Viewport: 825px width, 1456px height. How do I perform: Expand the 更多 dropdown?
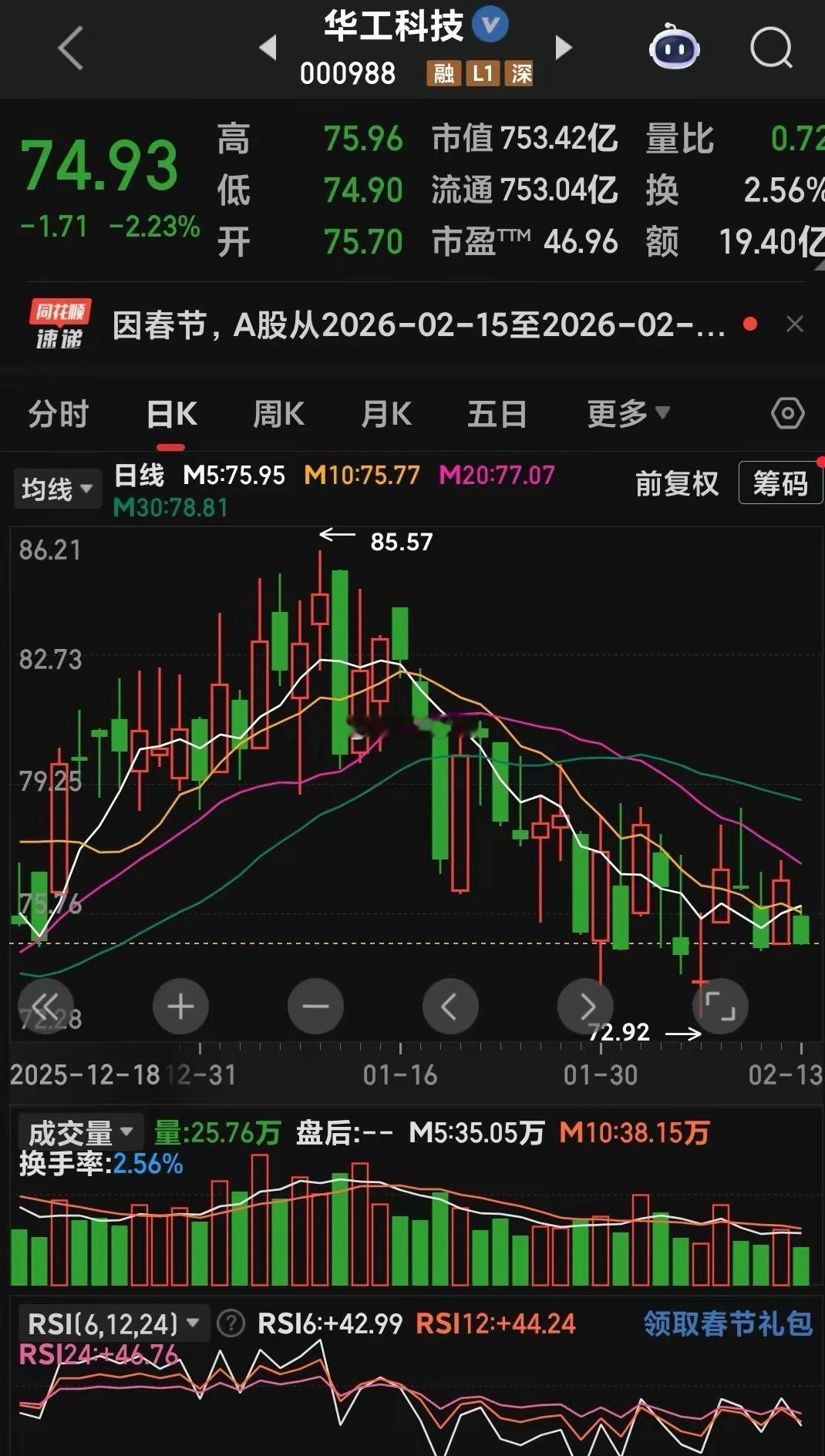[628, 414]
